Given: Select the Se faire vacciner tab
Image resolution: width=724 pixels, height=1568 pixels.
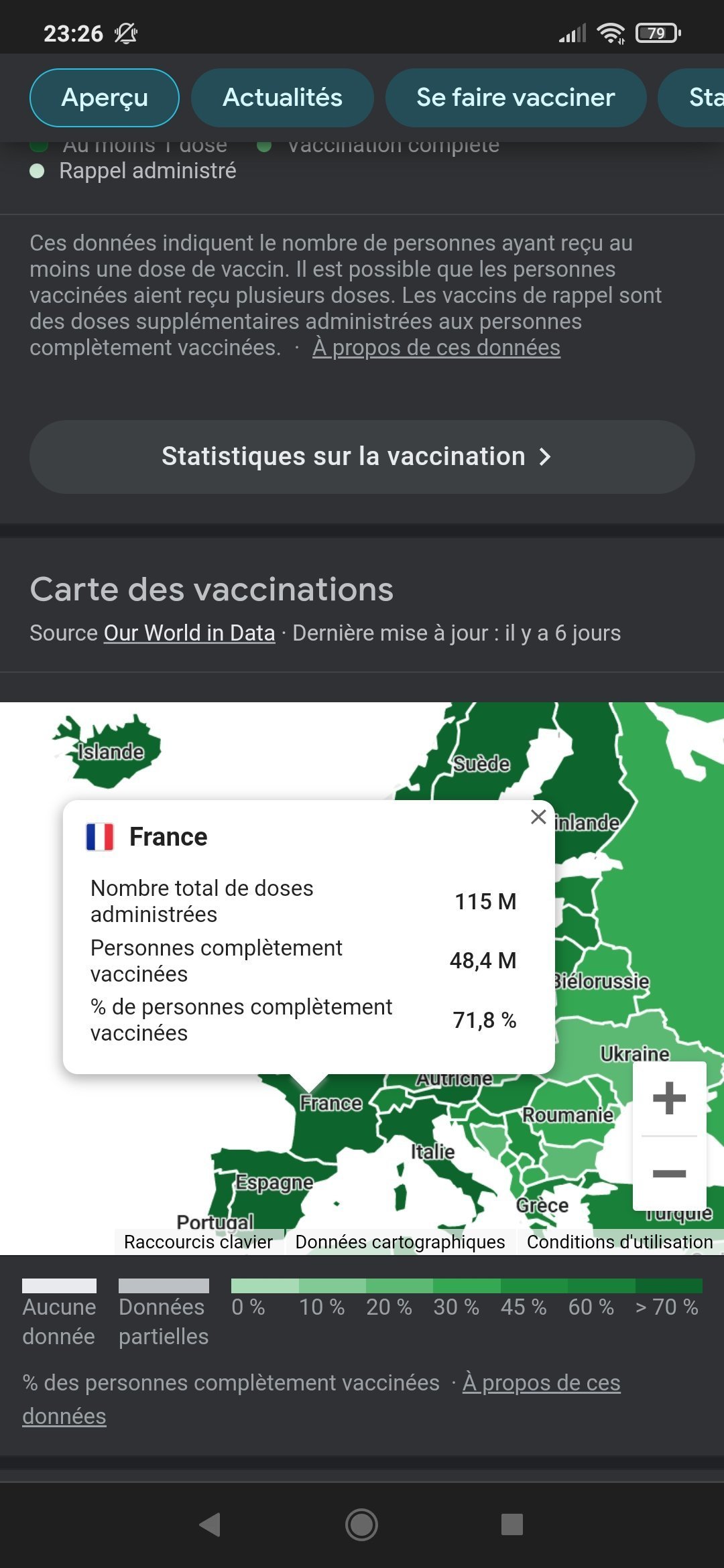Looking at the screenshot, I should coord(516,98).
